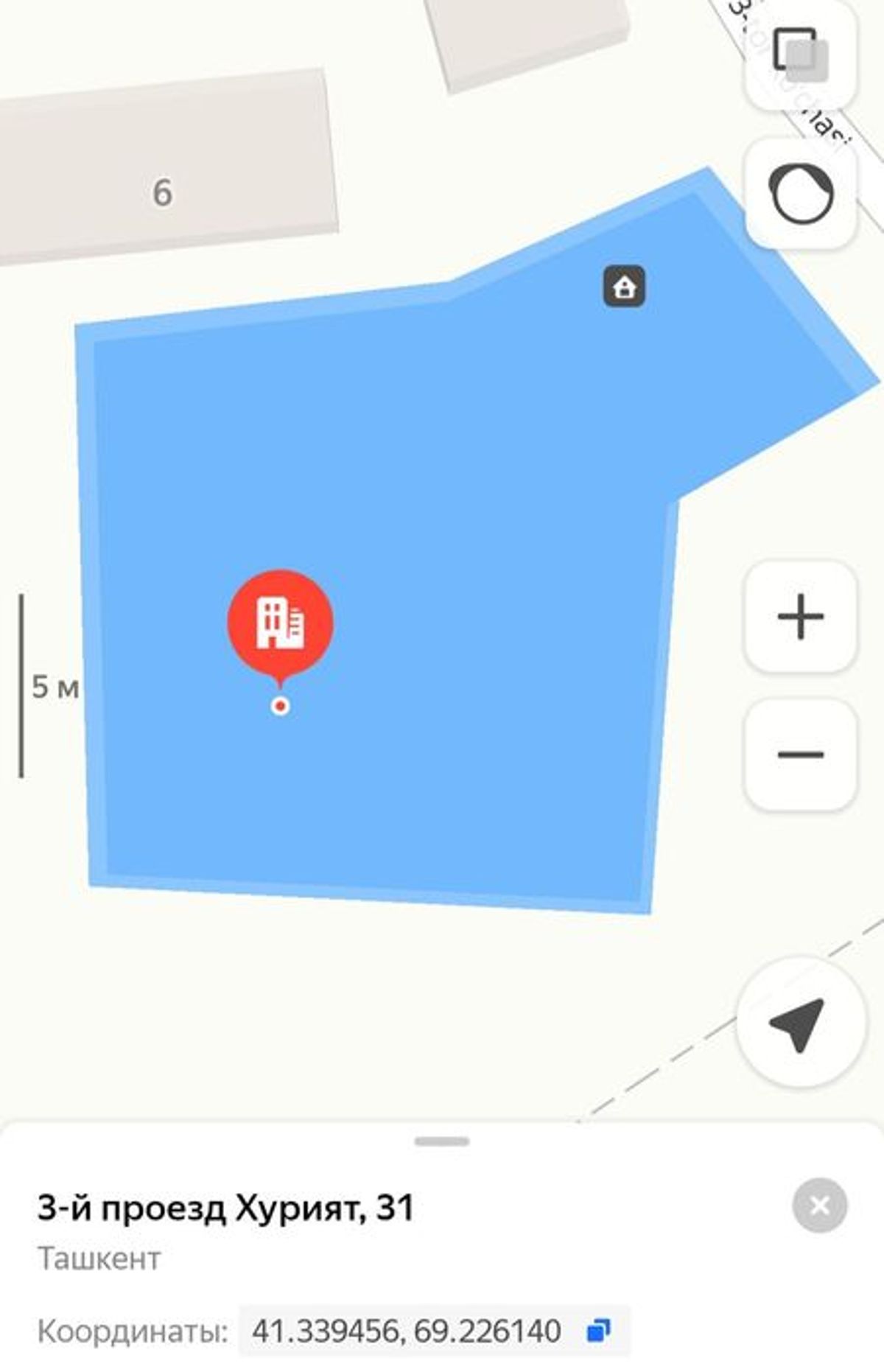Viewport: 884px width, 1372px height.
Task: Close the address card for Хурият, 31
Action: point(819,1206)
